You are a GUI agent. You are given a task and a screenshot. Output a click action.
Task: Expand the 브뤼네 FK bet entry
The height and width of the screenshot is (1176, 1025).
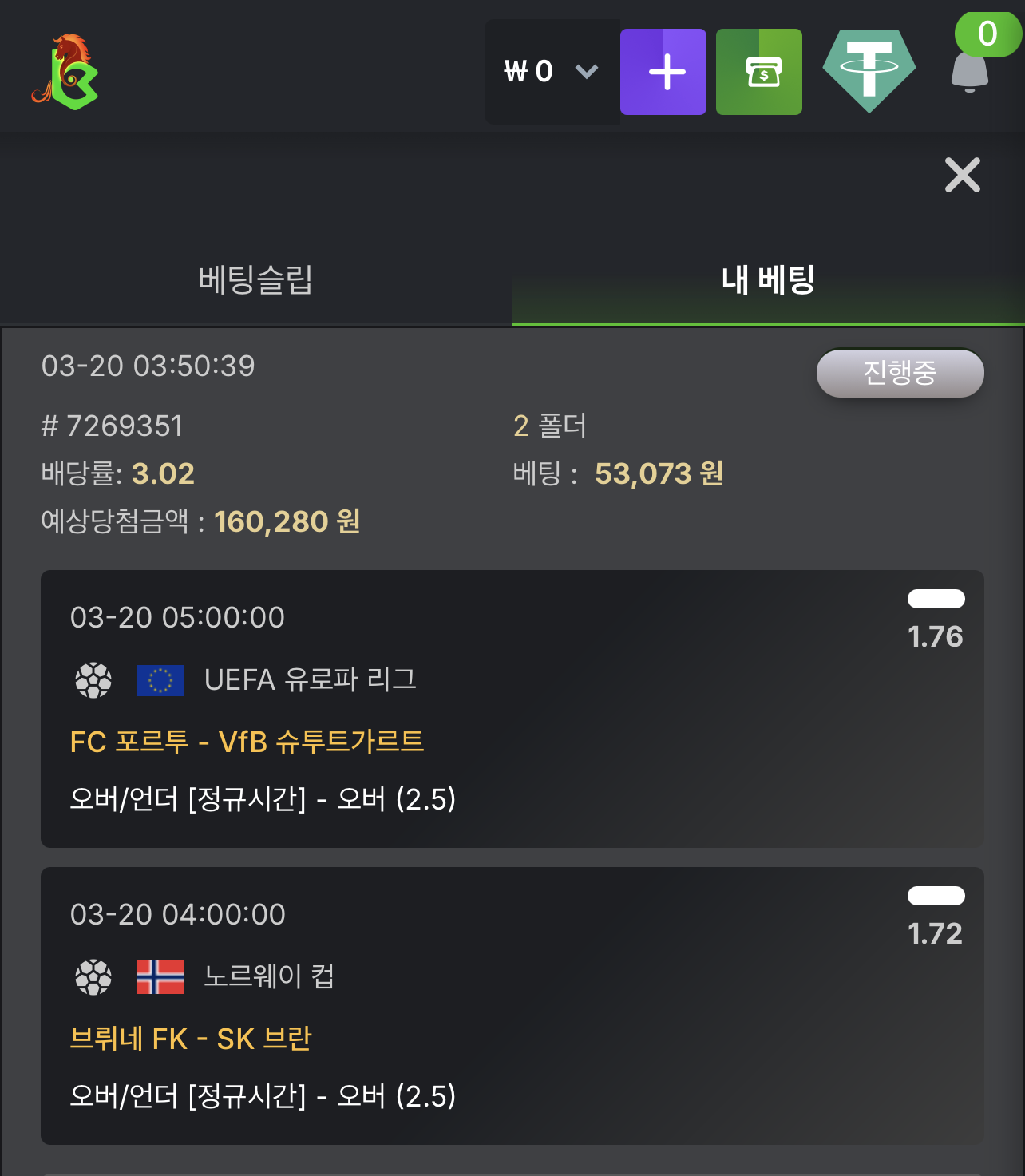(512, 1006)
